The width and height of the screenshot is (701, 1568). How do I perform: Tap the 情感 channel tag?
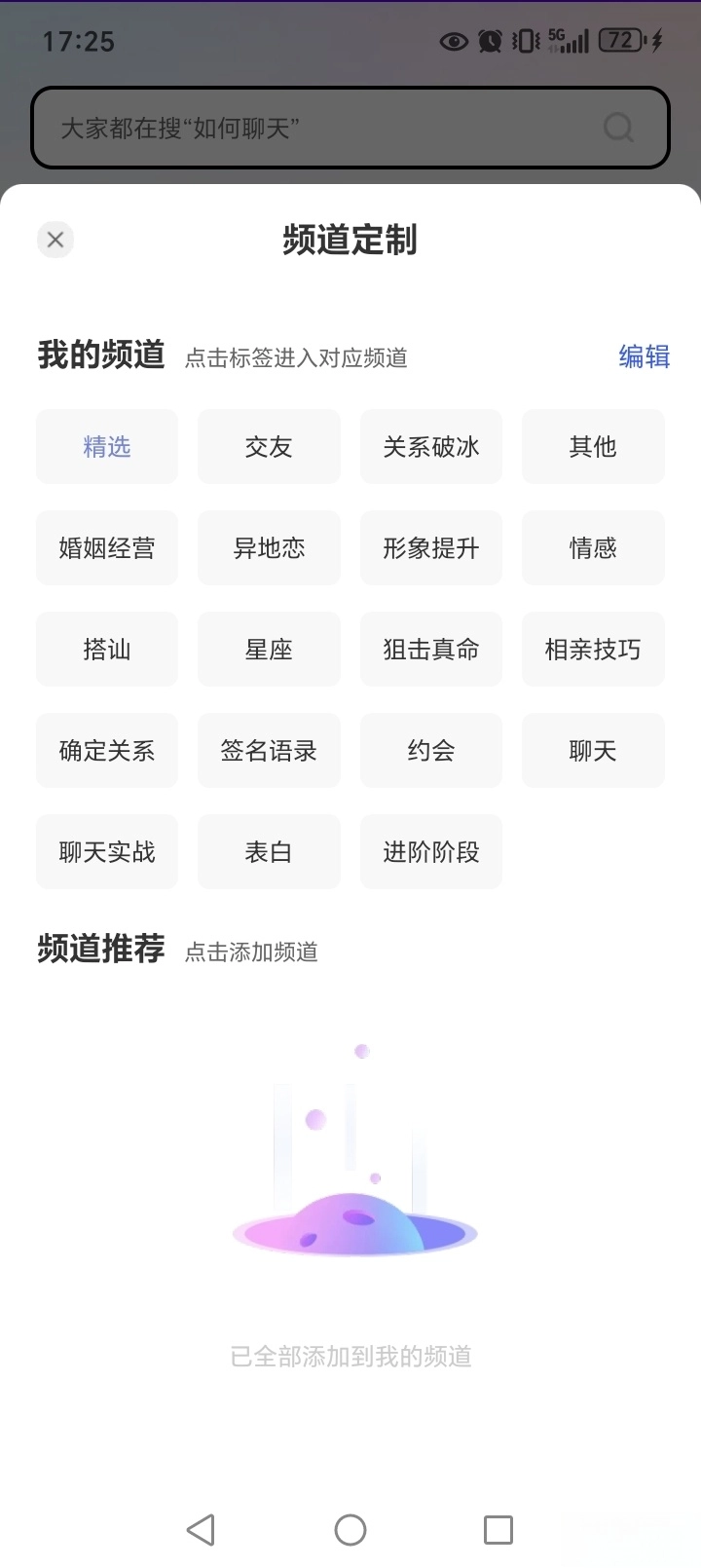click(x=593, y=548)
